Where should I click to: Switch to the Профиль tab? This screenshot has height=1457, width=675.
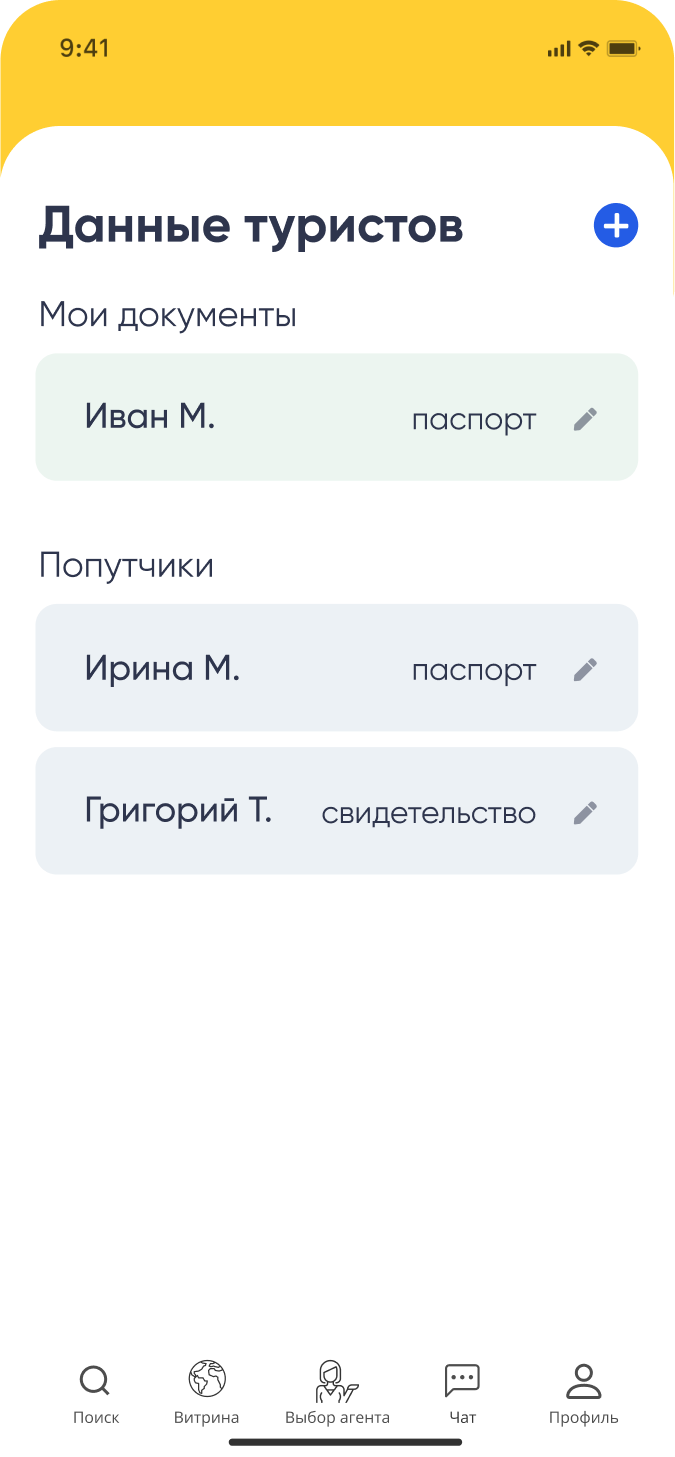tap(583, 1392)
